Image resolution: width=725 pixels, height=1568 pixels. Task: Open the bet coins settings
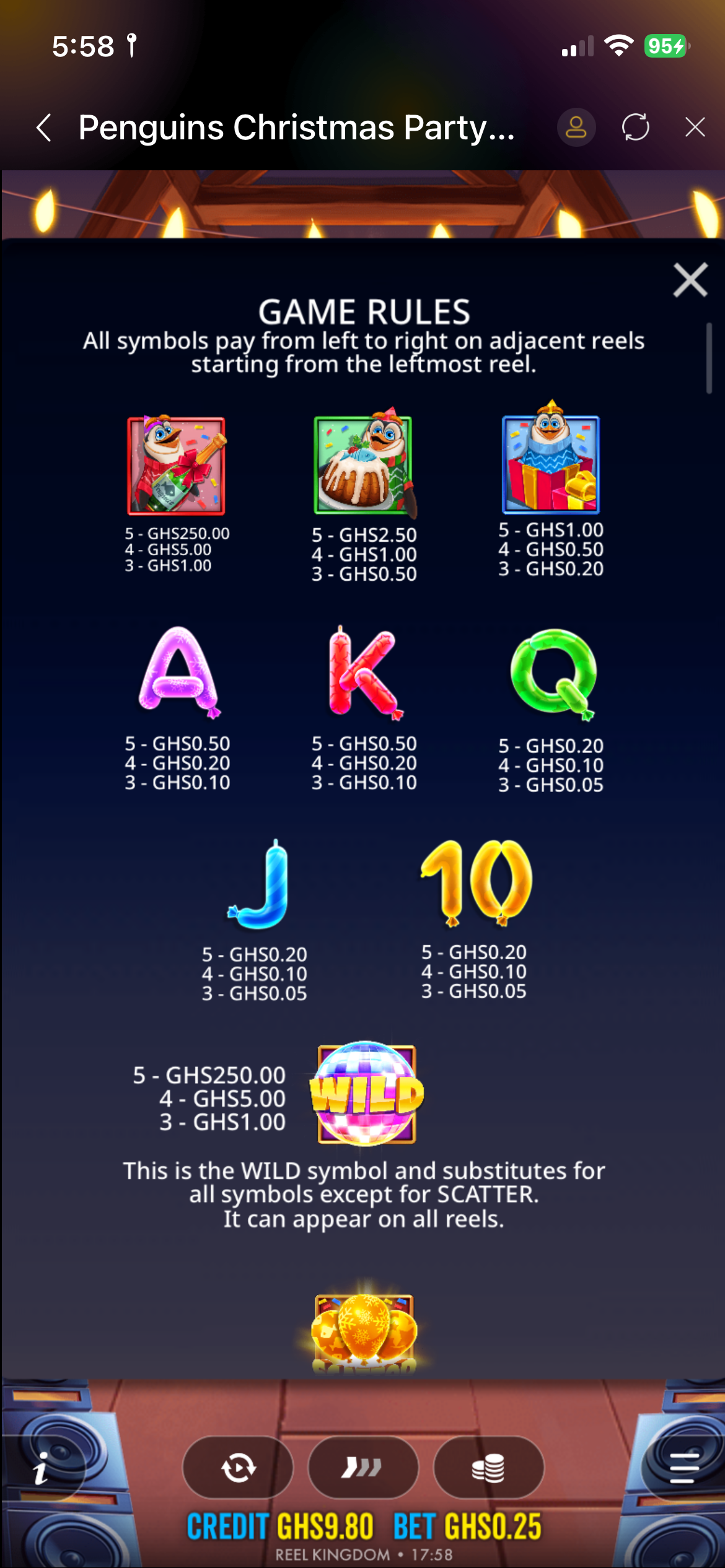click(488, 1467)
